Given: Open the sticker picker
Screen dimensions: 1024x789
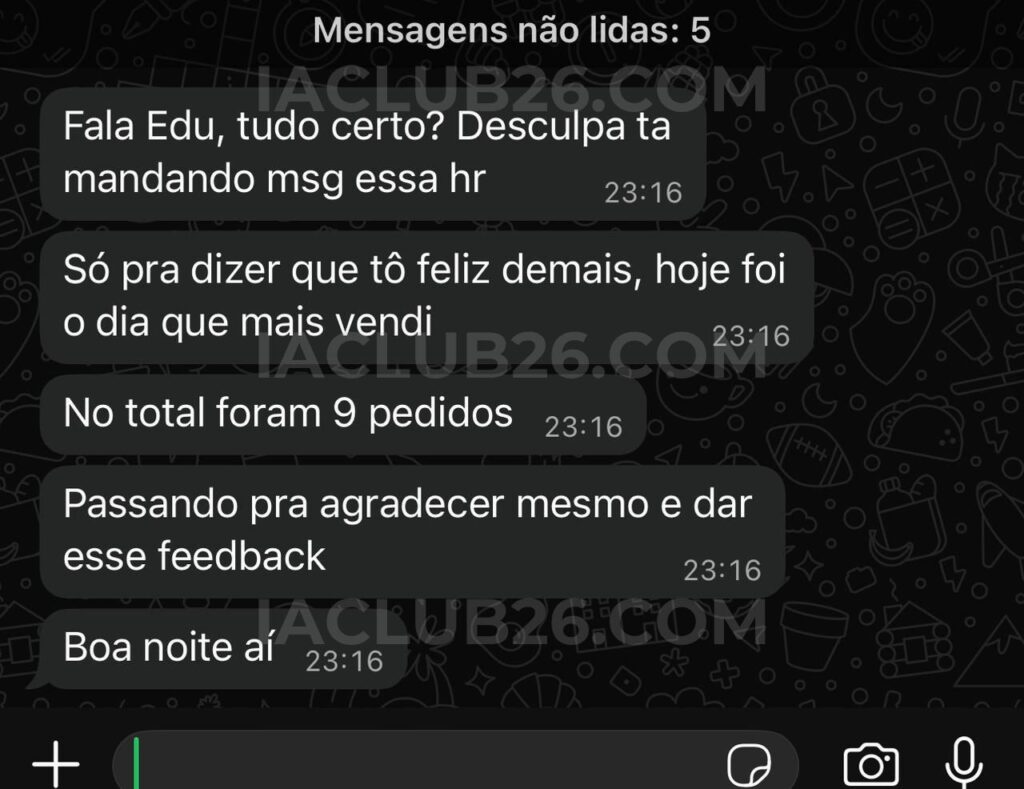Looking at the screenshot, I should click(x=749, y=766).
